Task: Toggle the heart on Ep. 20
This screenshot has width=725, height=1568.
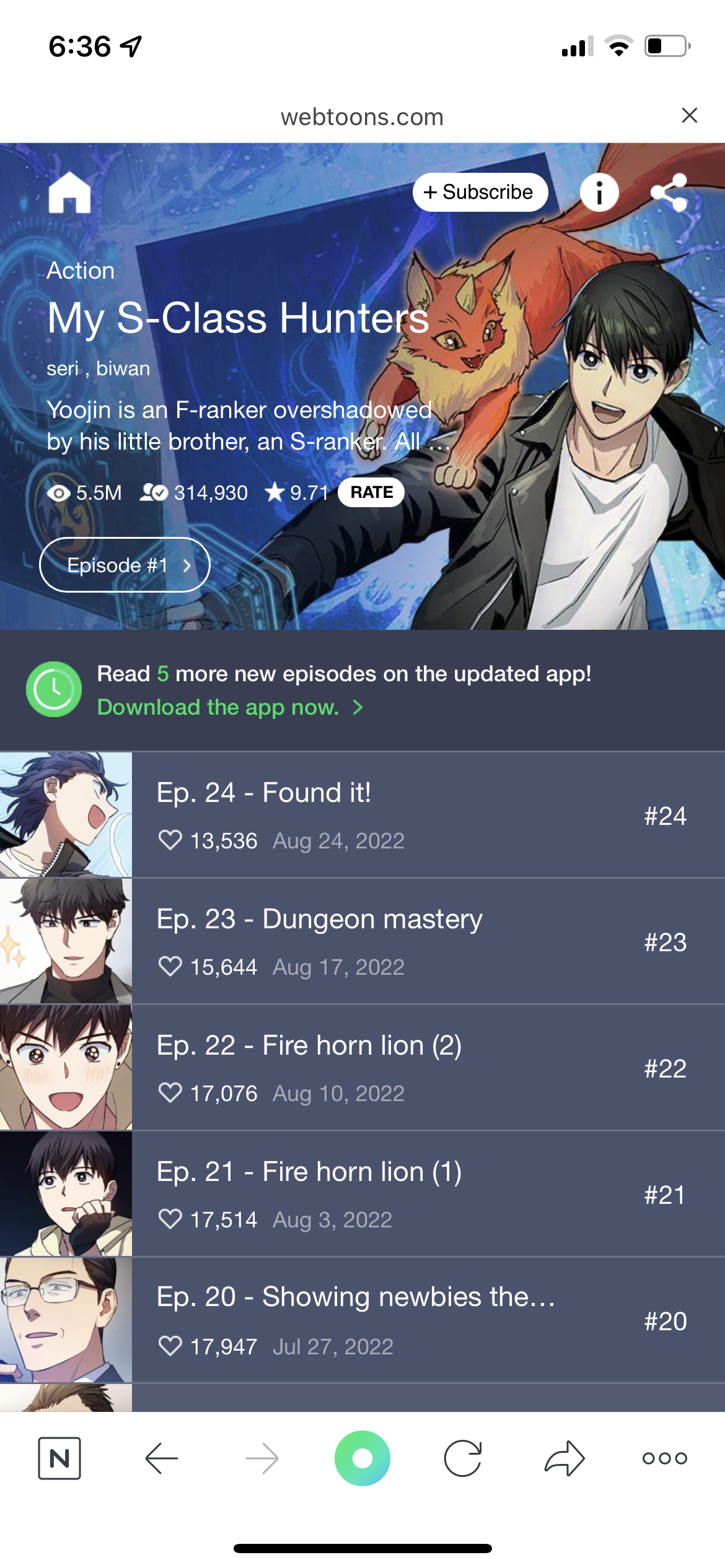Action: coord(170,1346)
